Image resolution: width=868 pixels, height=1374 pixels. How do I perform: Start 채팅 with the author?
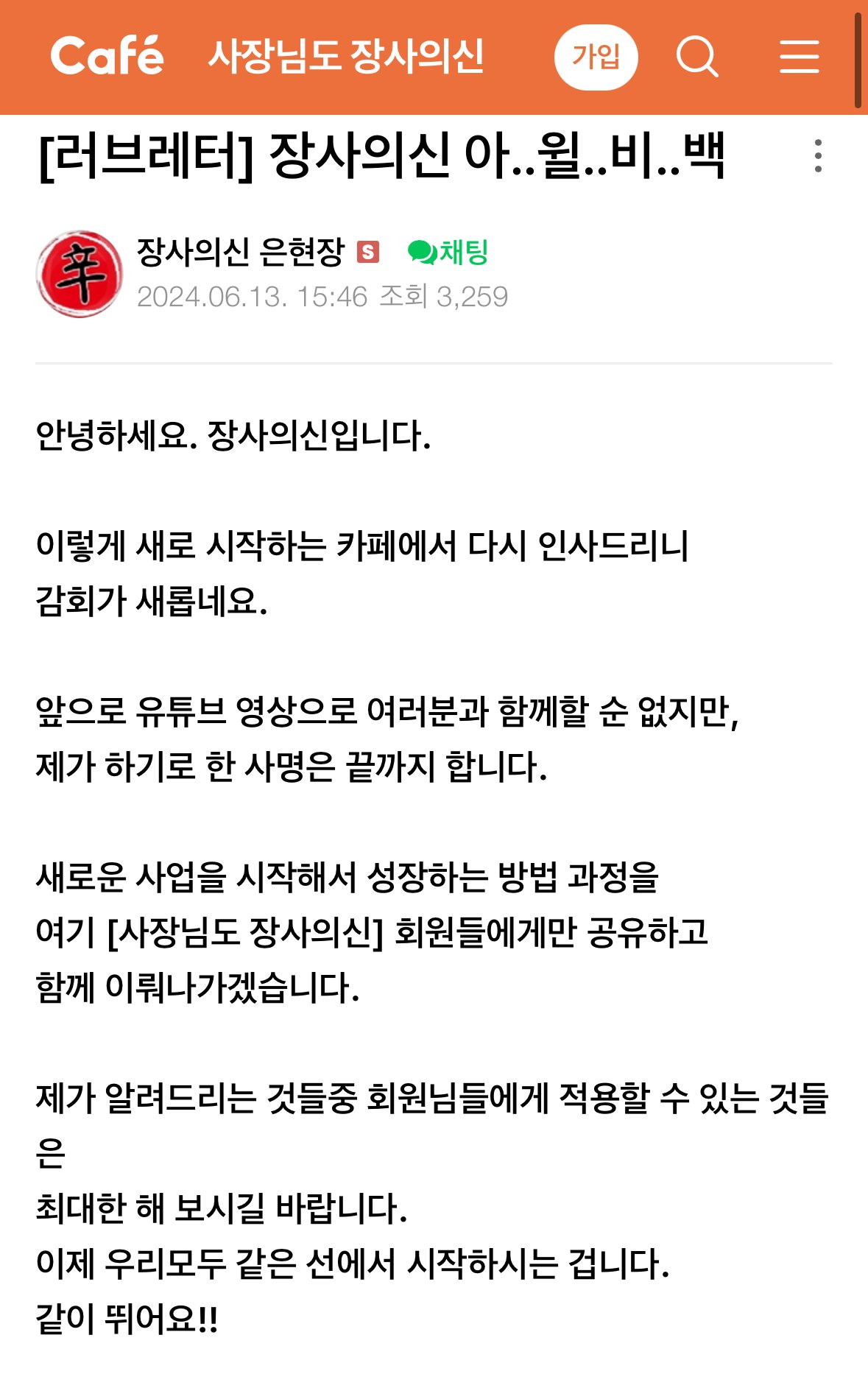tap(448, 253)
